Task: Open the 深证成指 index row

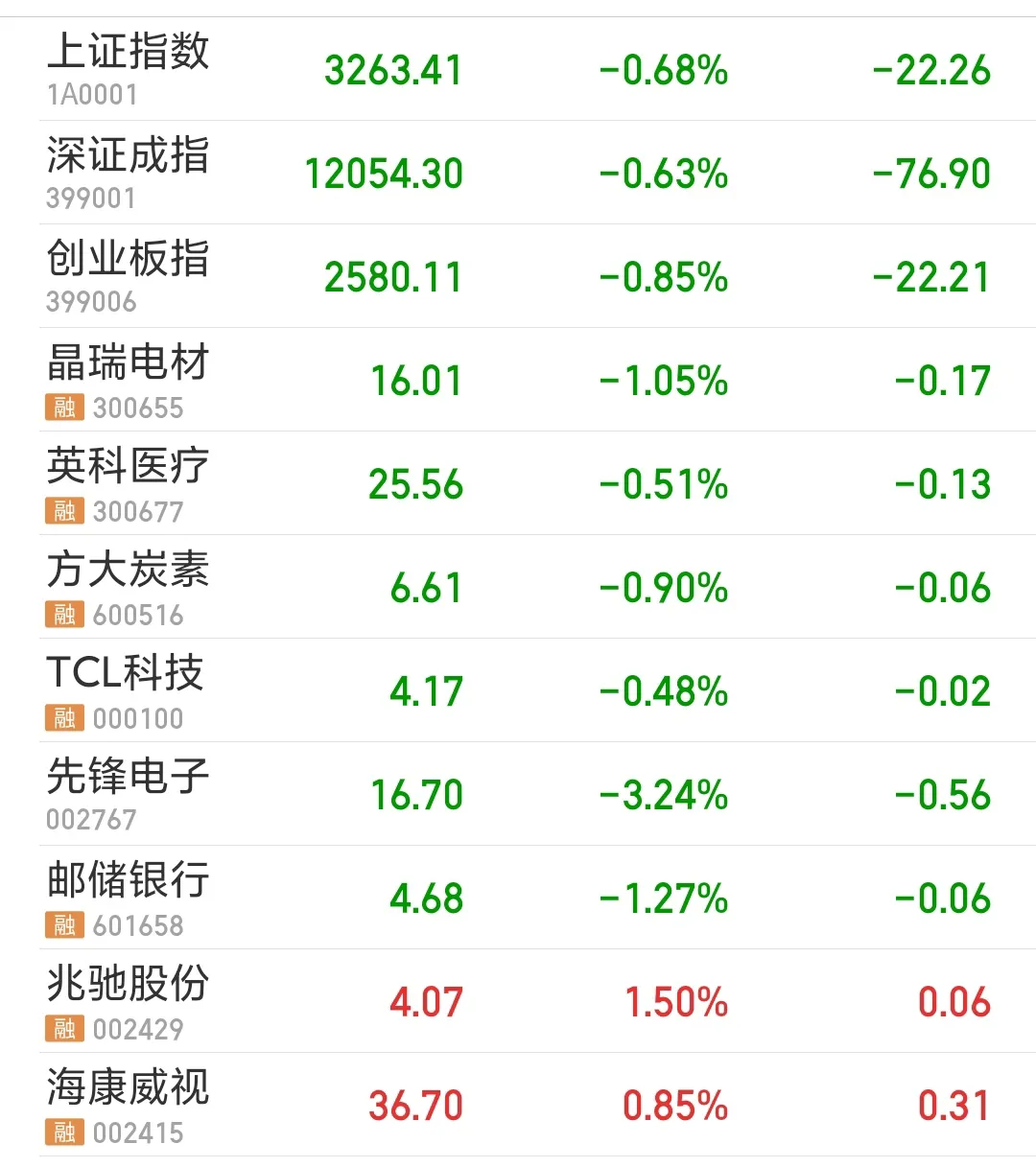Action: (x=518, y=173)
